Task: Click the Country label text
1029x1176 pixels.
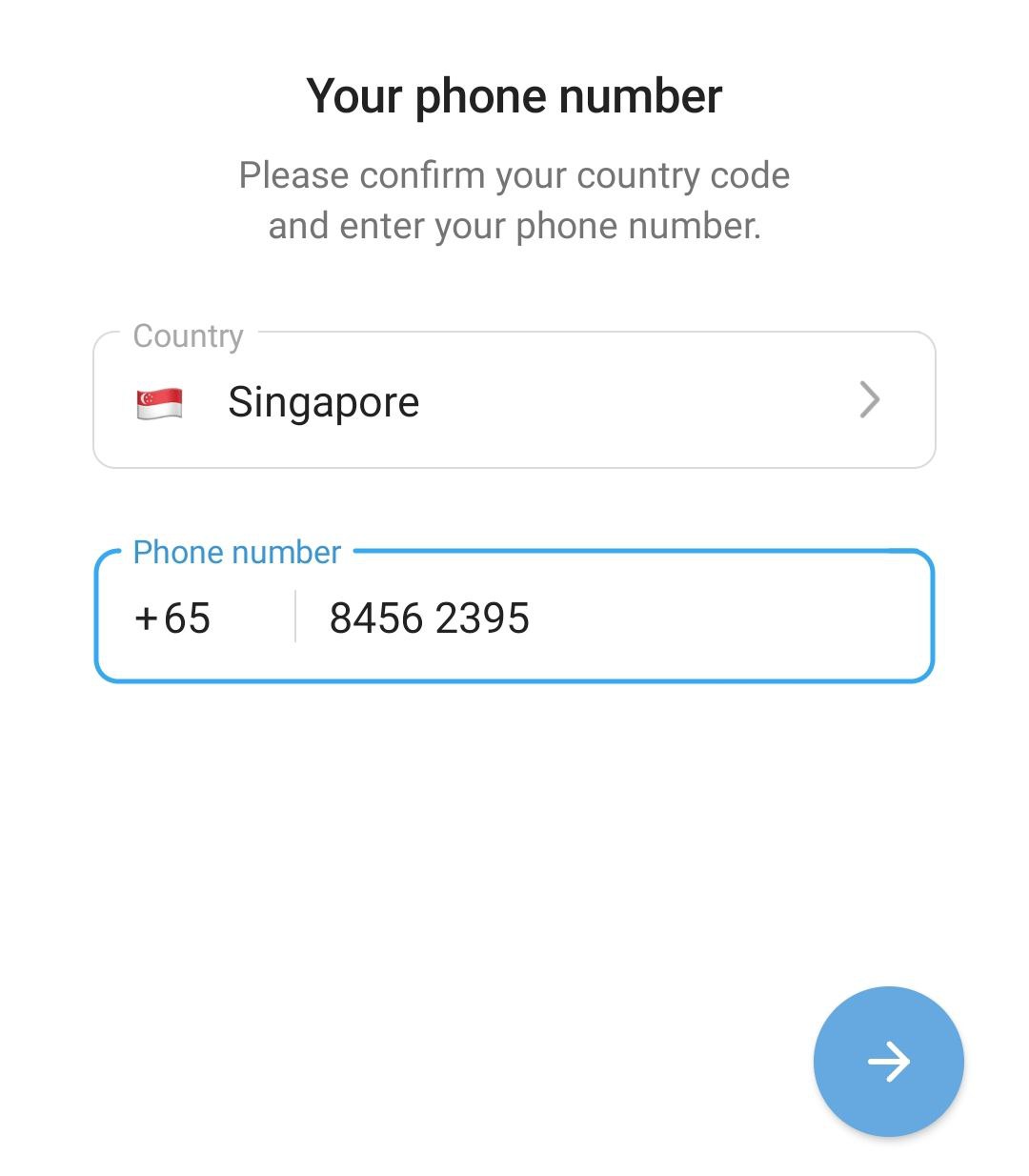Action: tap(187, 335)
